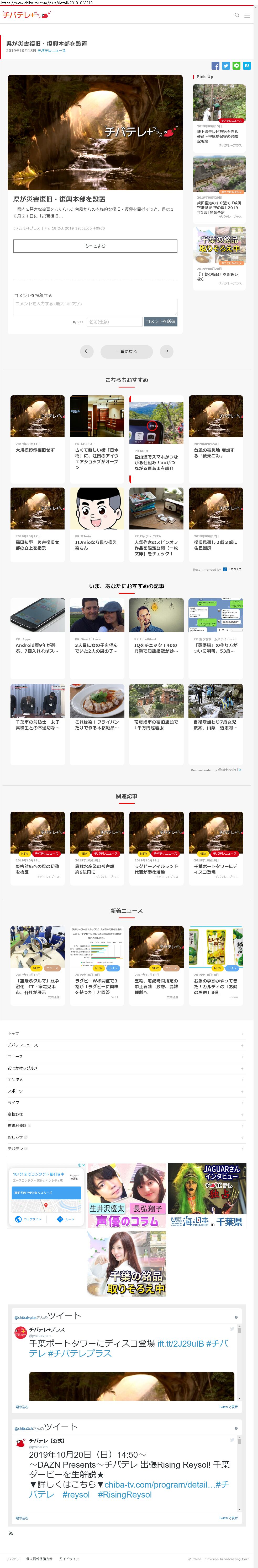
Task: Go to the next article arrow
Action: click(166, 351)
